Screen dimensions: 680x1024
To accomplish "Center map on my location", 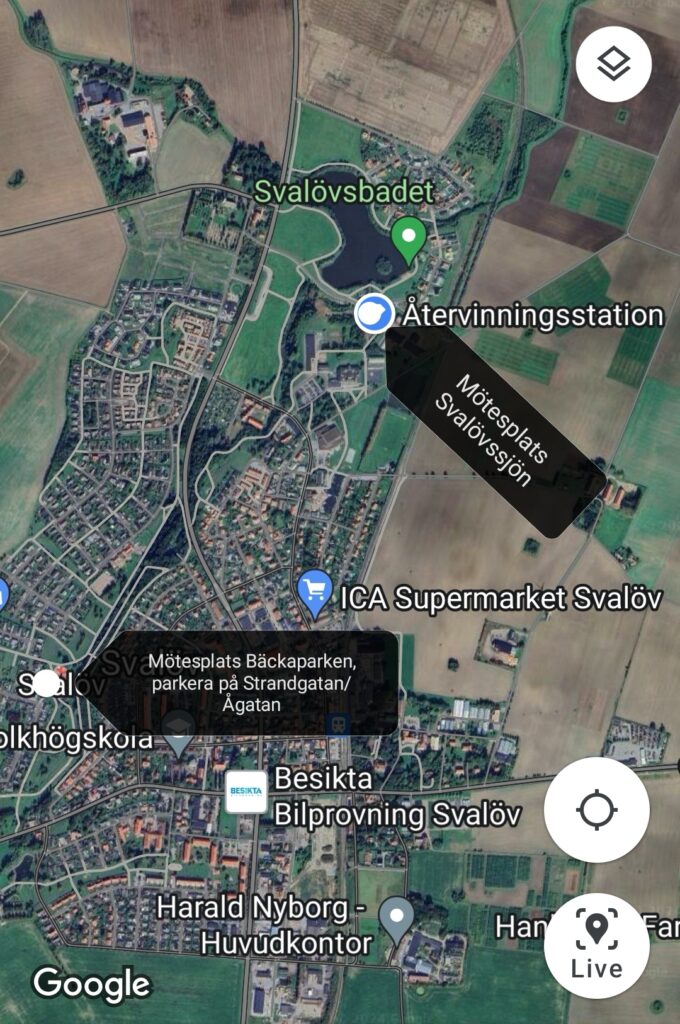I will [596, 809].
